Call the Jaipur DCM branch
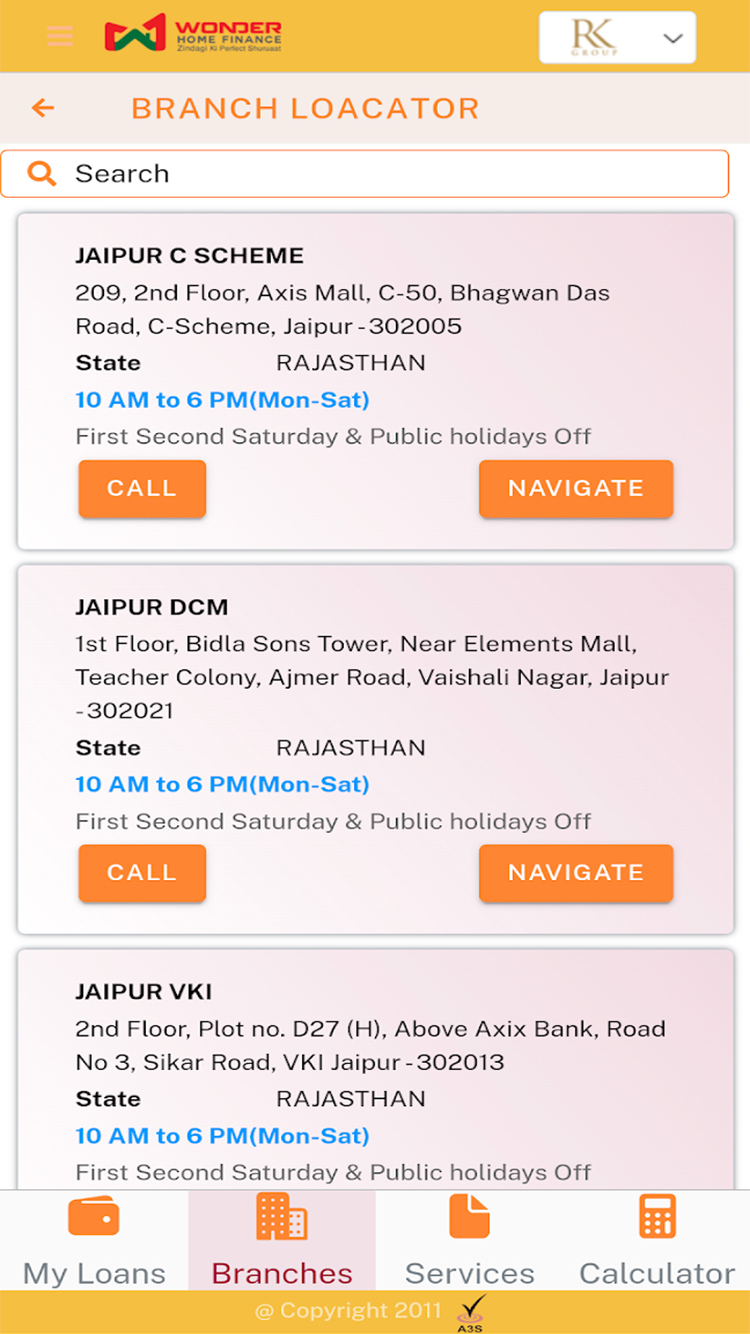The width and height of the screenshot is (750, 1334). [x=142, y=873]
